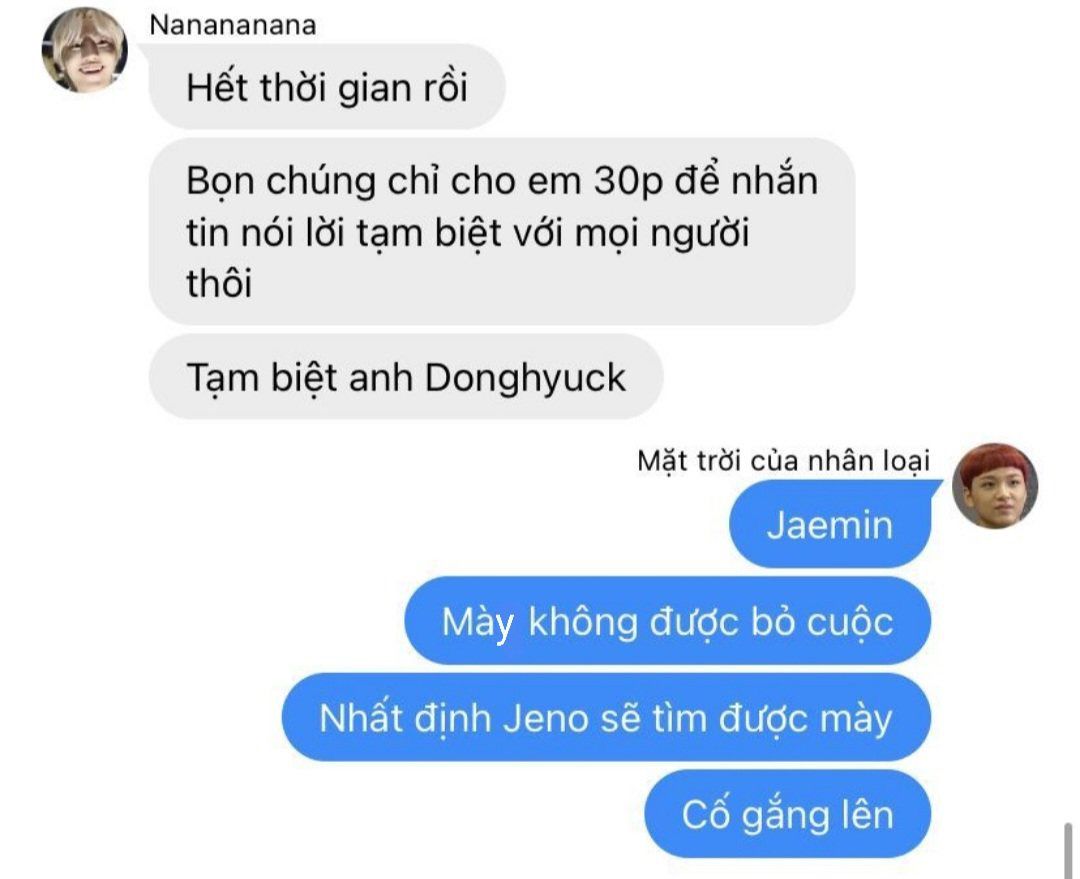
Task: Open the avatar of Mặt trời của nhân loại
Action: tap(994, 486)
